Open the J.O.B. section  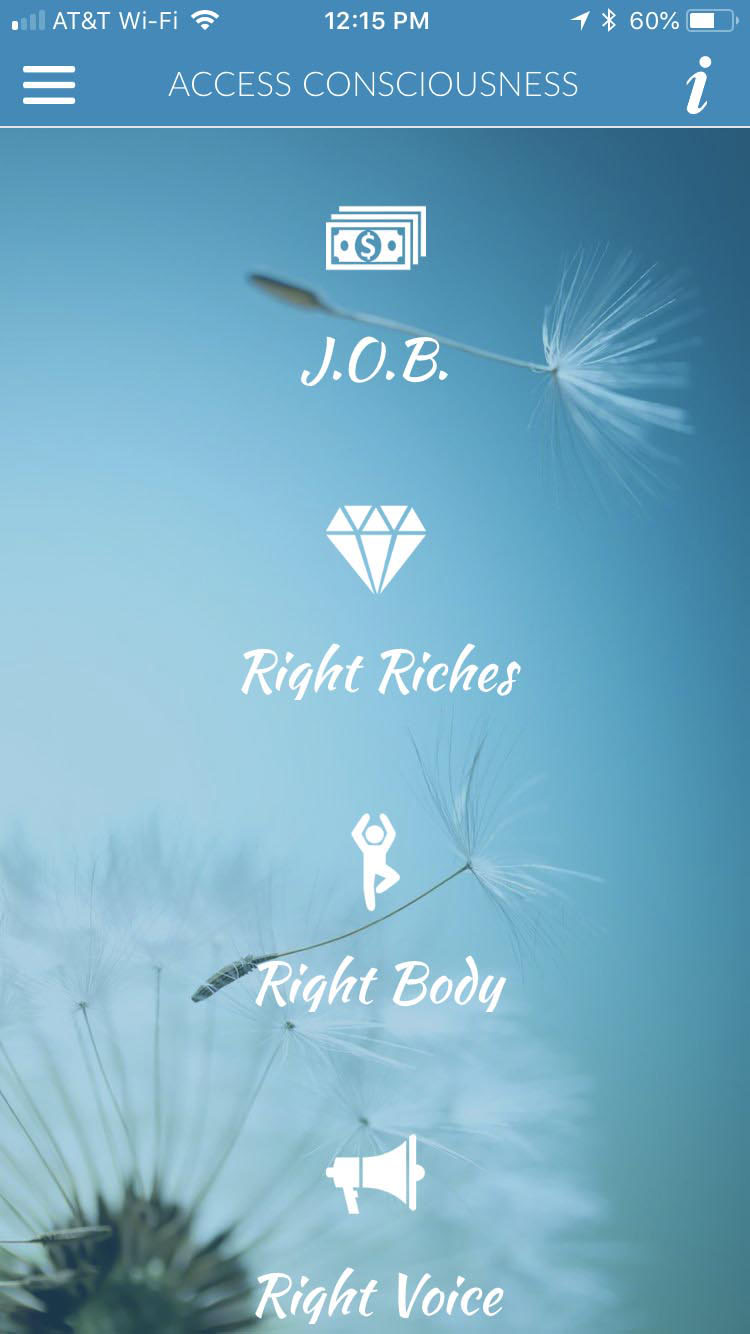(375, 300)
